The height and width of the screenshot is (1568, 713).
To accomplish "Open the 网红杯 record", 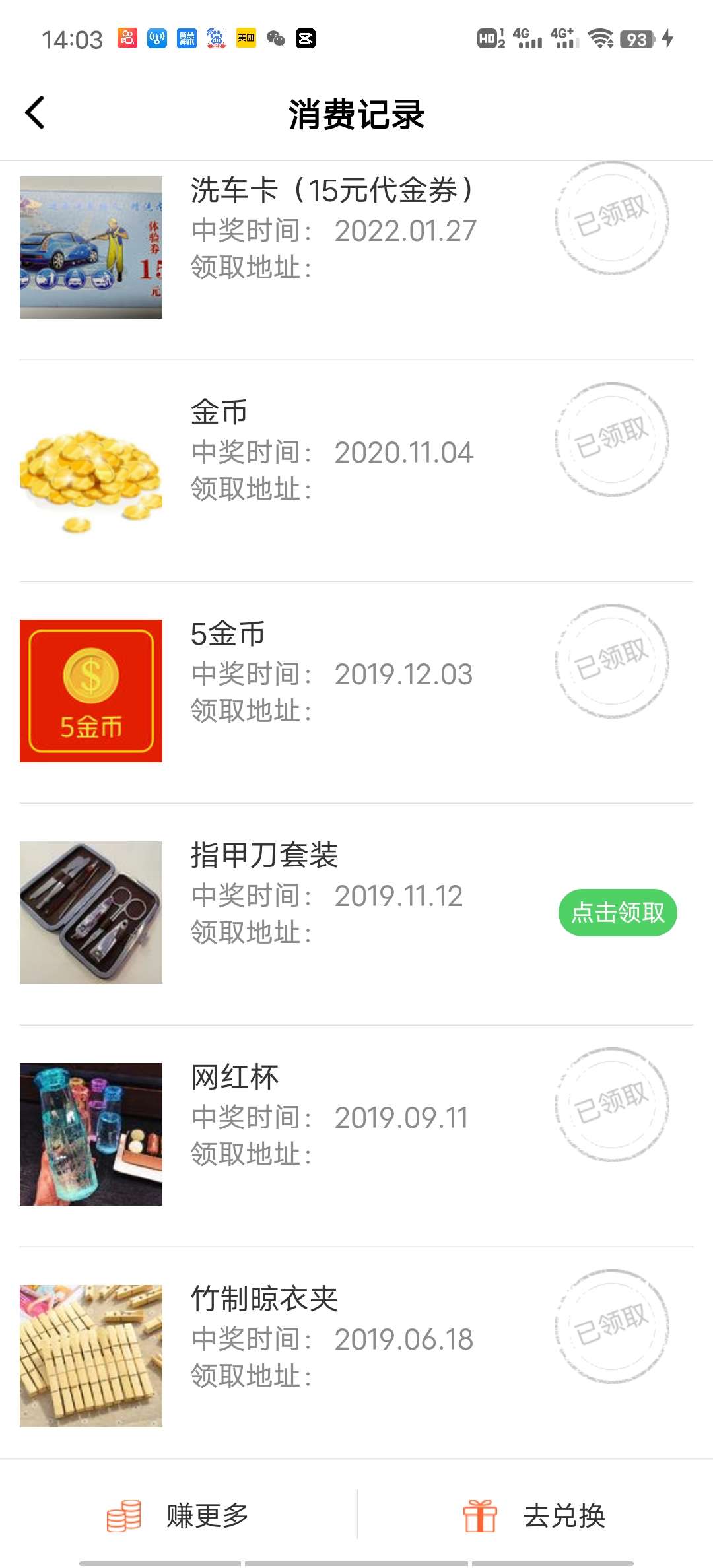I will [x=356, y=1136].
